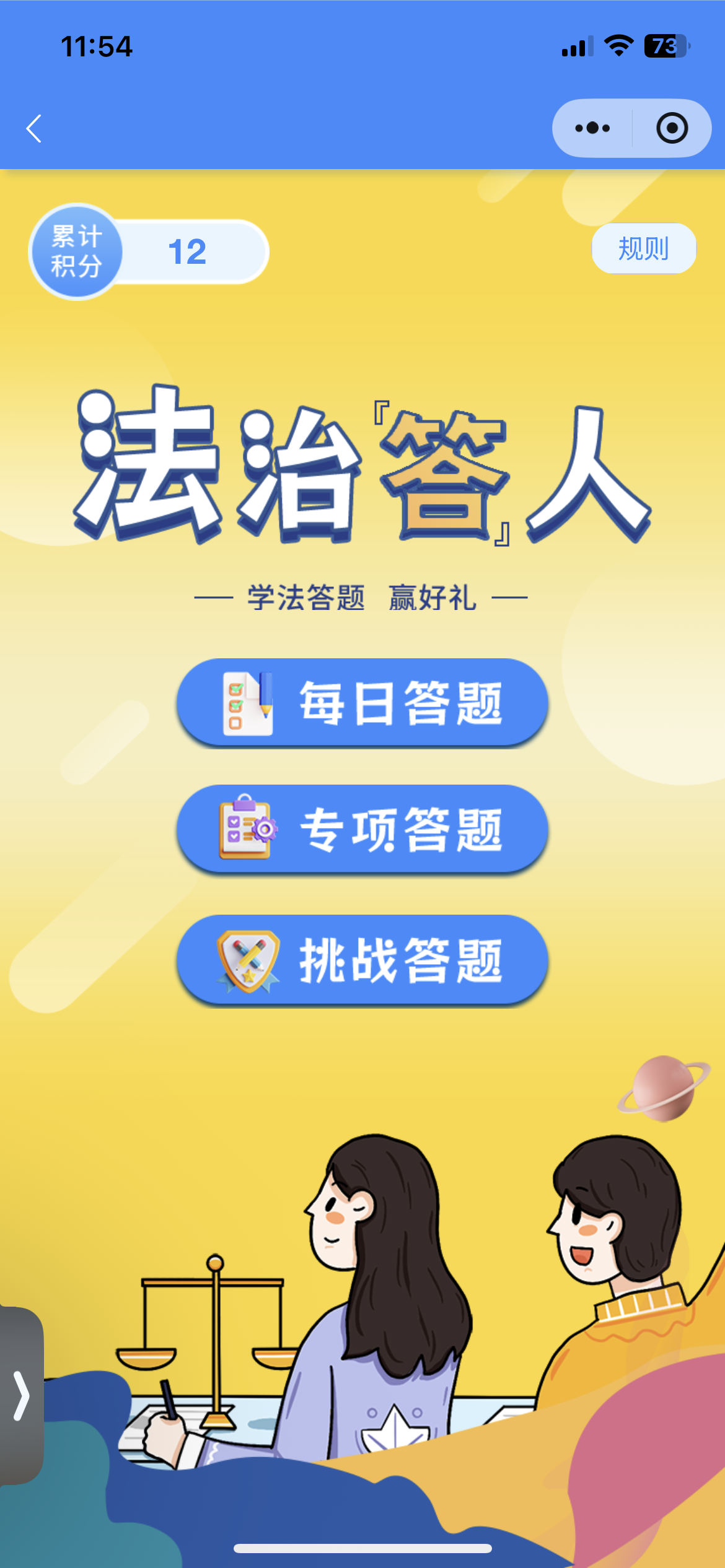Close the mini program with the circle icon
This screenshot has width=725, height=1568.
tap(672, 128)
